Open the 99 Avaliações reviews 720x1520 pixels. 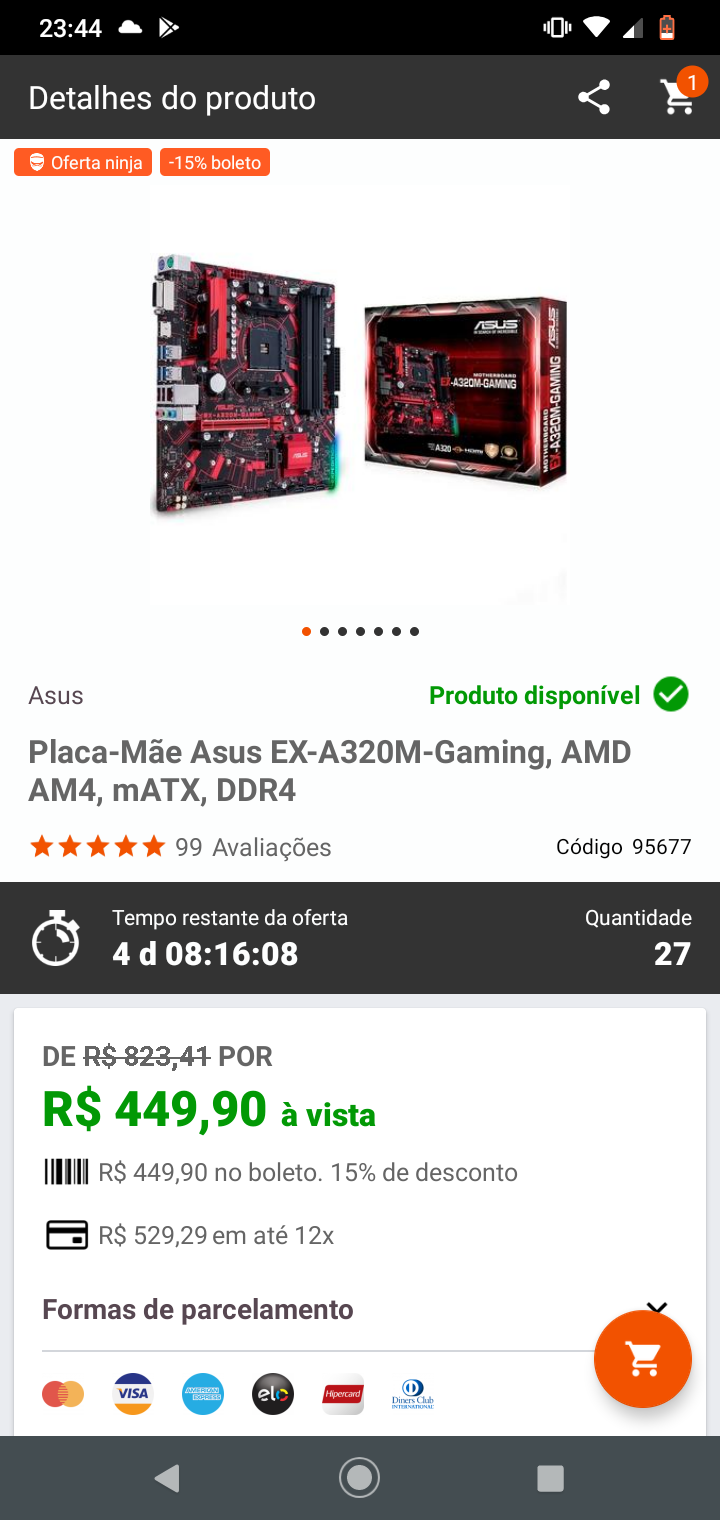[253, 847]
